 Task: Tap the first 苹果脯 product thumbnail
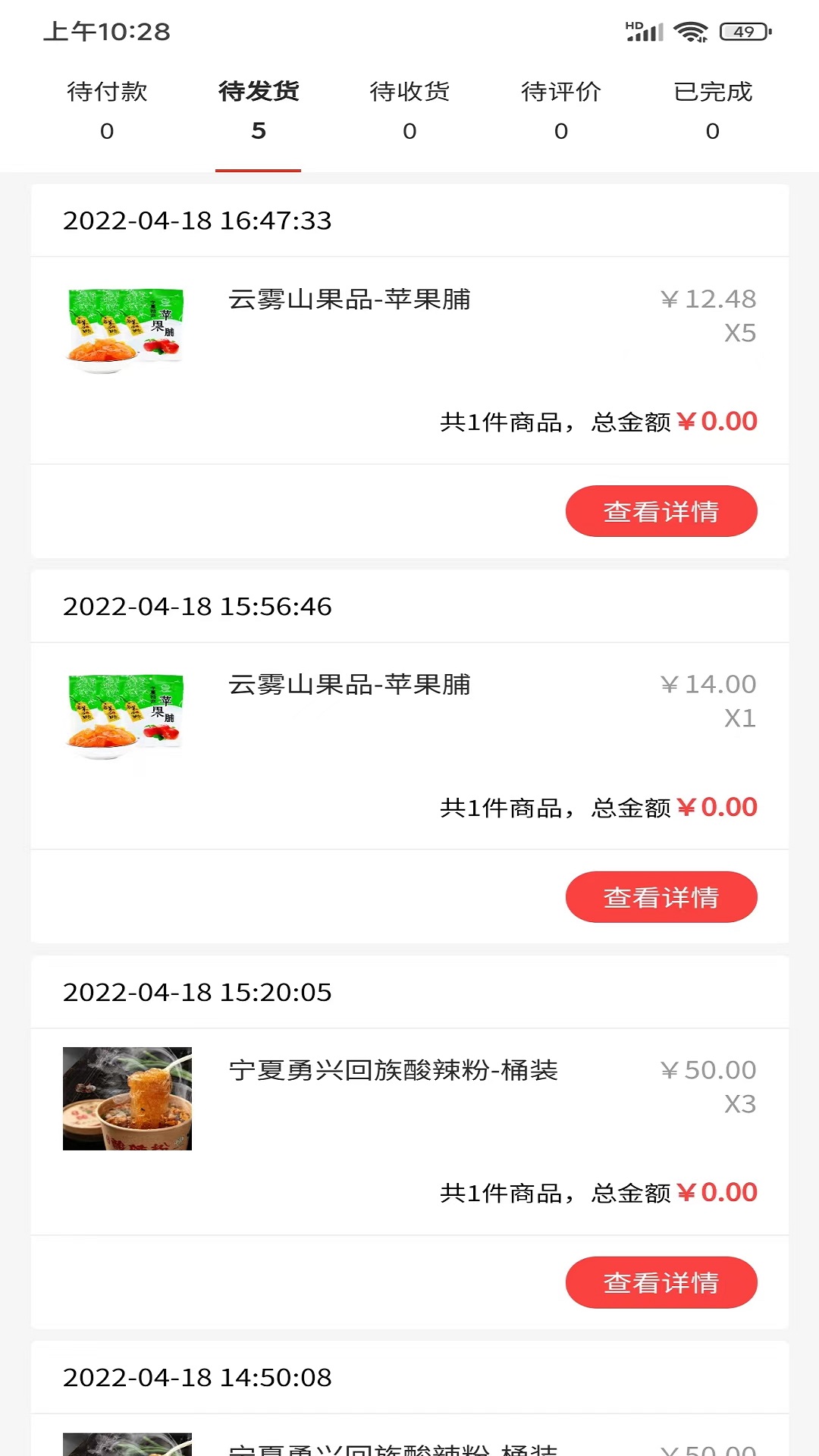(x=125, y=329)
